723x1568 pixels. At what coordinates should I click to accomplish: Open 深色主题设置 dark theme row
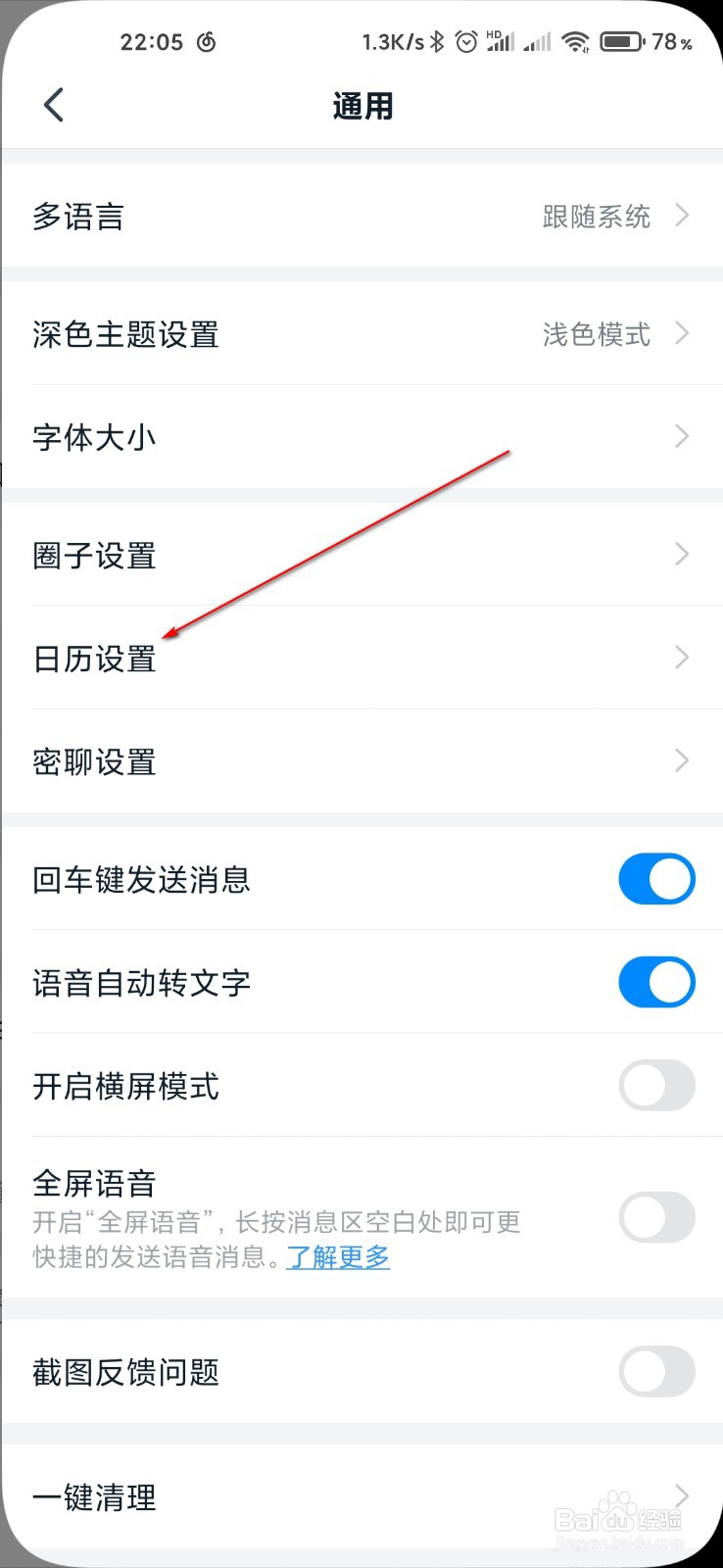[x=361, y=334]
